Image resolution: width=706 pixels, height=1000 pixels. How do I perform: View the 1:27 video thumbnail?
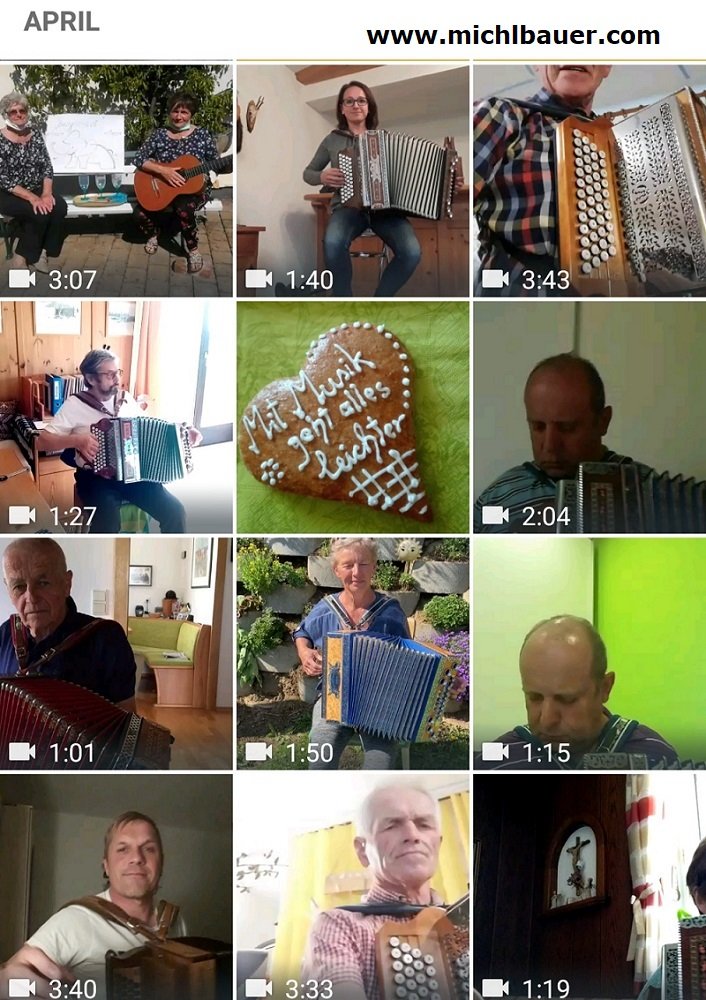tap(116, 416)
